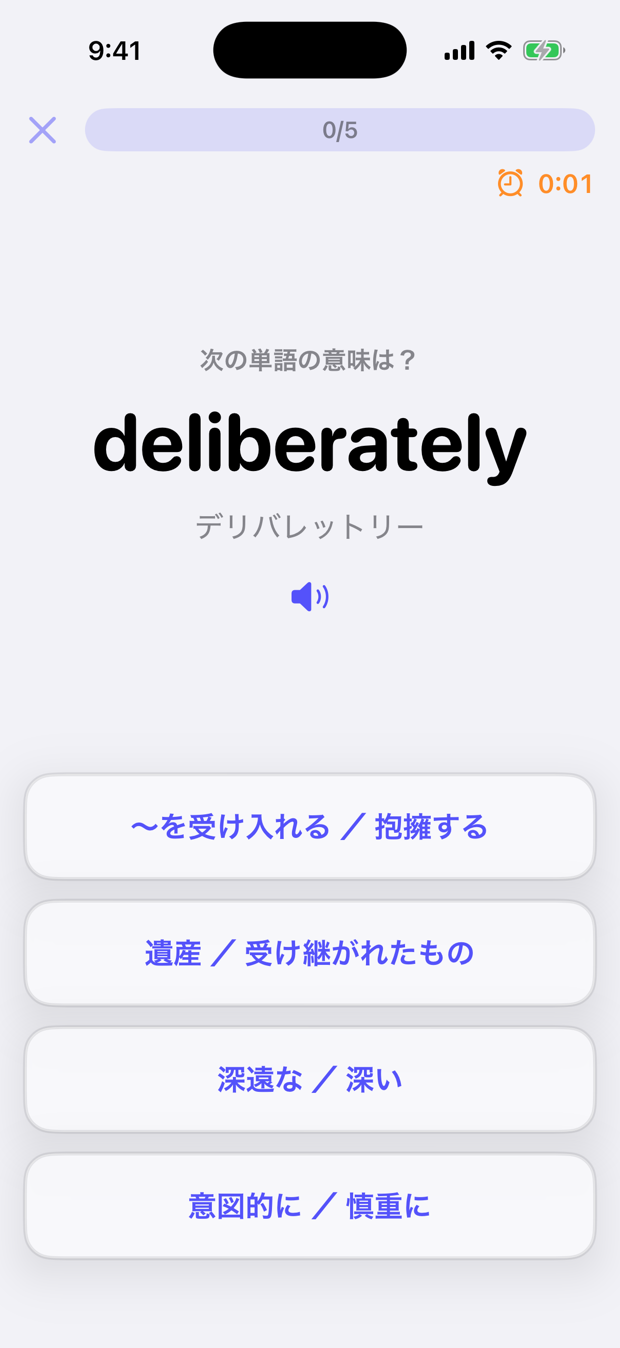This screenshot has width=620, height=1348.
Task: Select the answer 〜を受け入れる／抱擁する
Action: 310,827
